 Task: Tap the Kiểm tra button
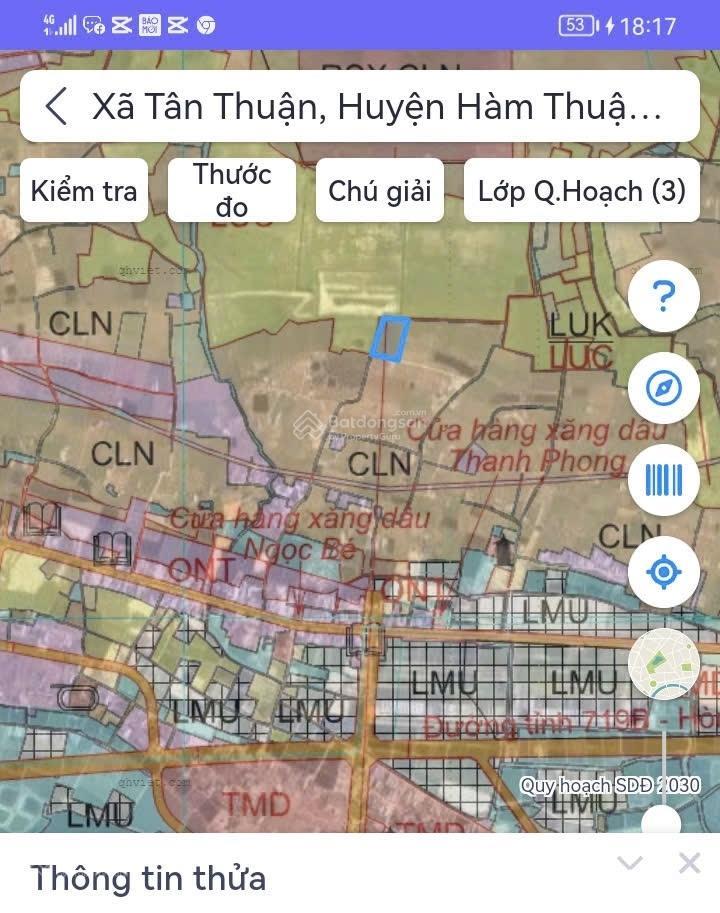click(84, 190)
